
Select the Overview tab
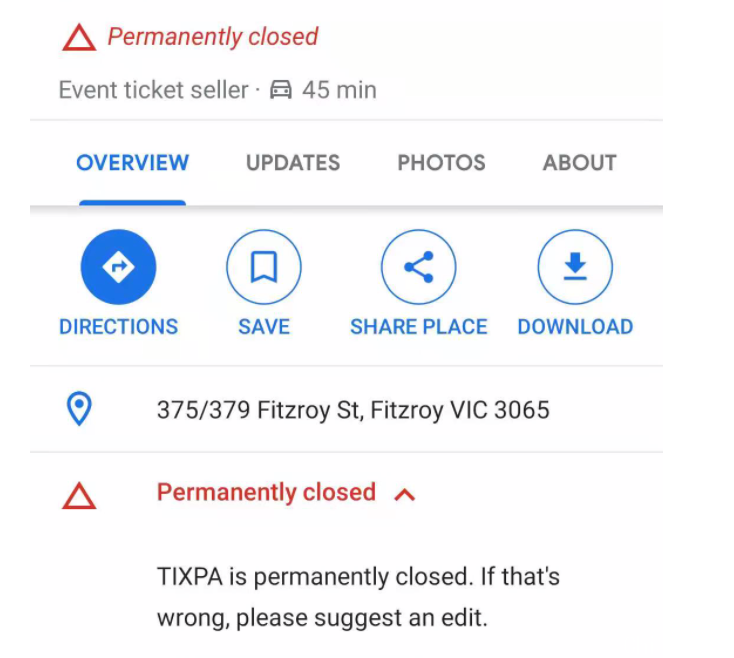(x=132, y=163)
